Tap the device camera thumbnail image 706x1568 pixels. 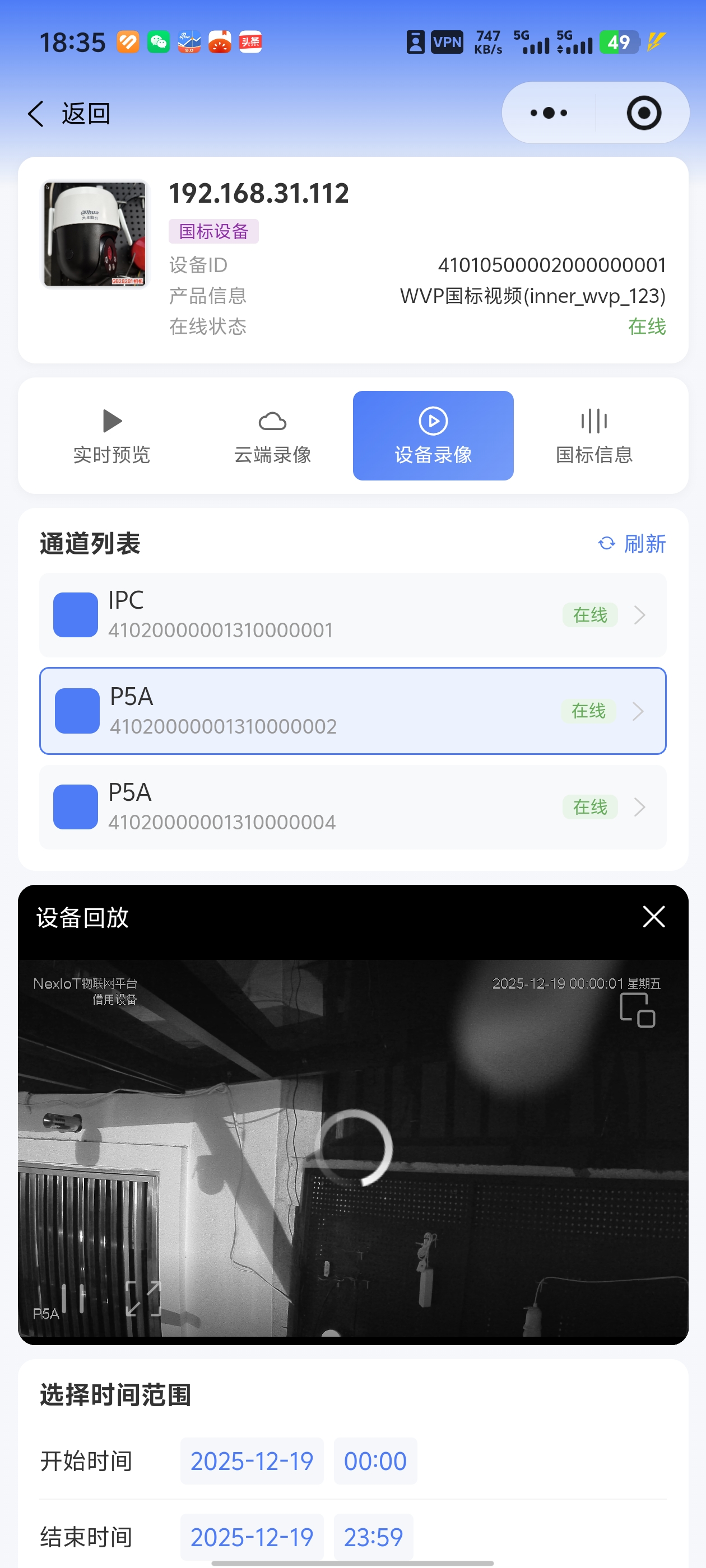click(x=95, y=234)
